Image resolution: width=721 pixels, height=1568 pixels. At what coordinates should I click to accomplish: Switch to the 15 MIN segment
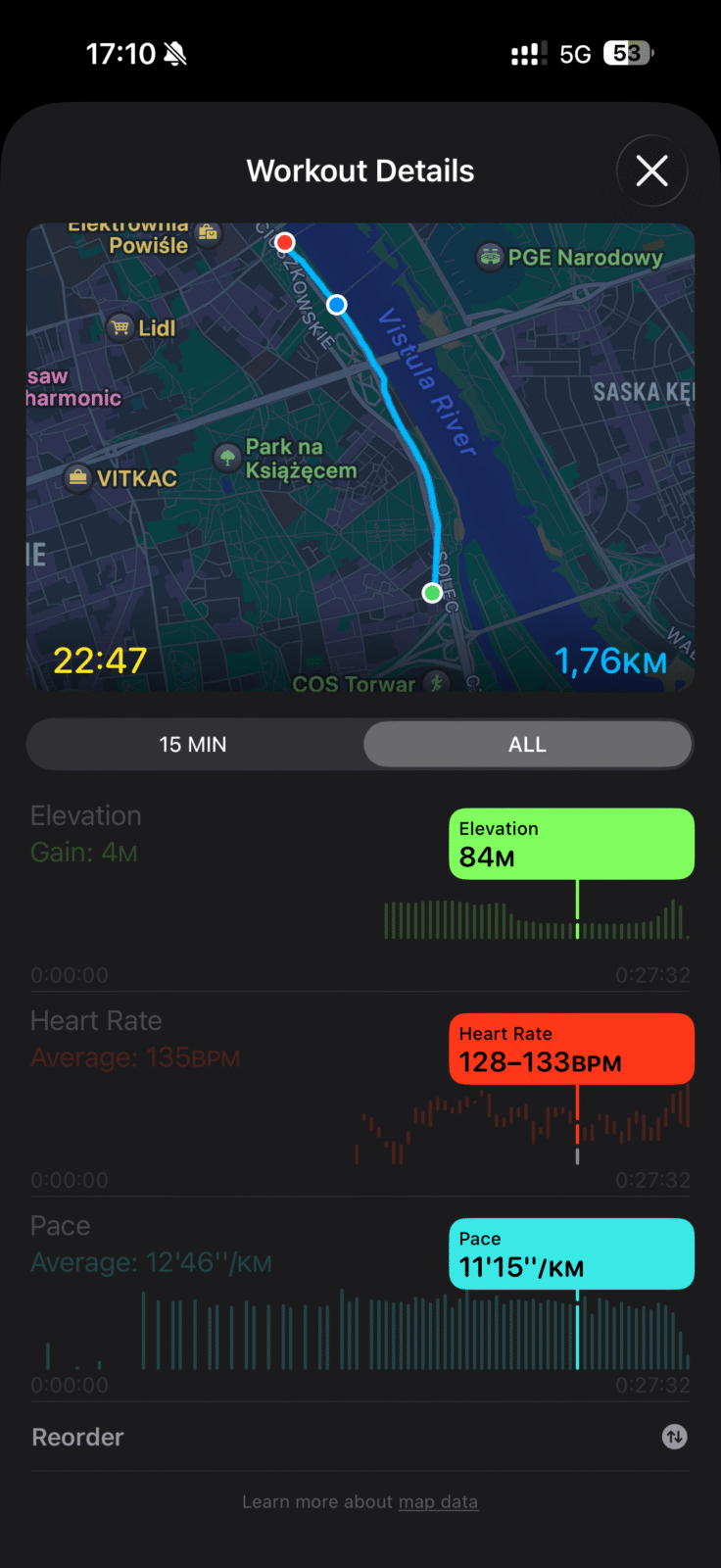click(193, 745)
